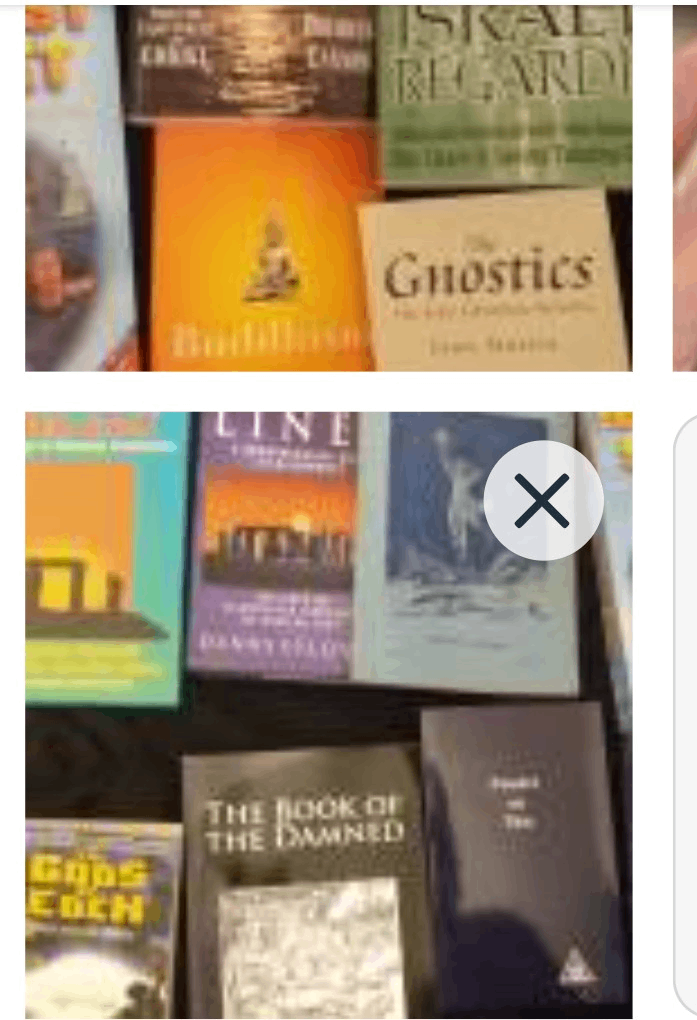Open the photo showing the Gnostics book

(328, 188)
